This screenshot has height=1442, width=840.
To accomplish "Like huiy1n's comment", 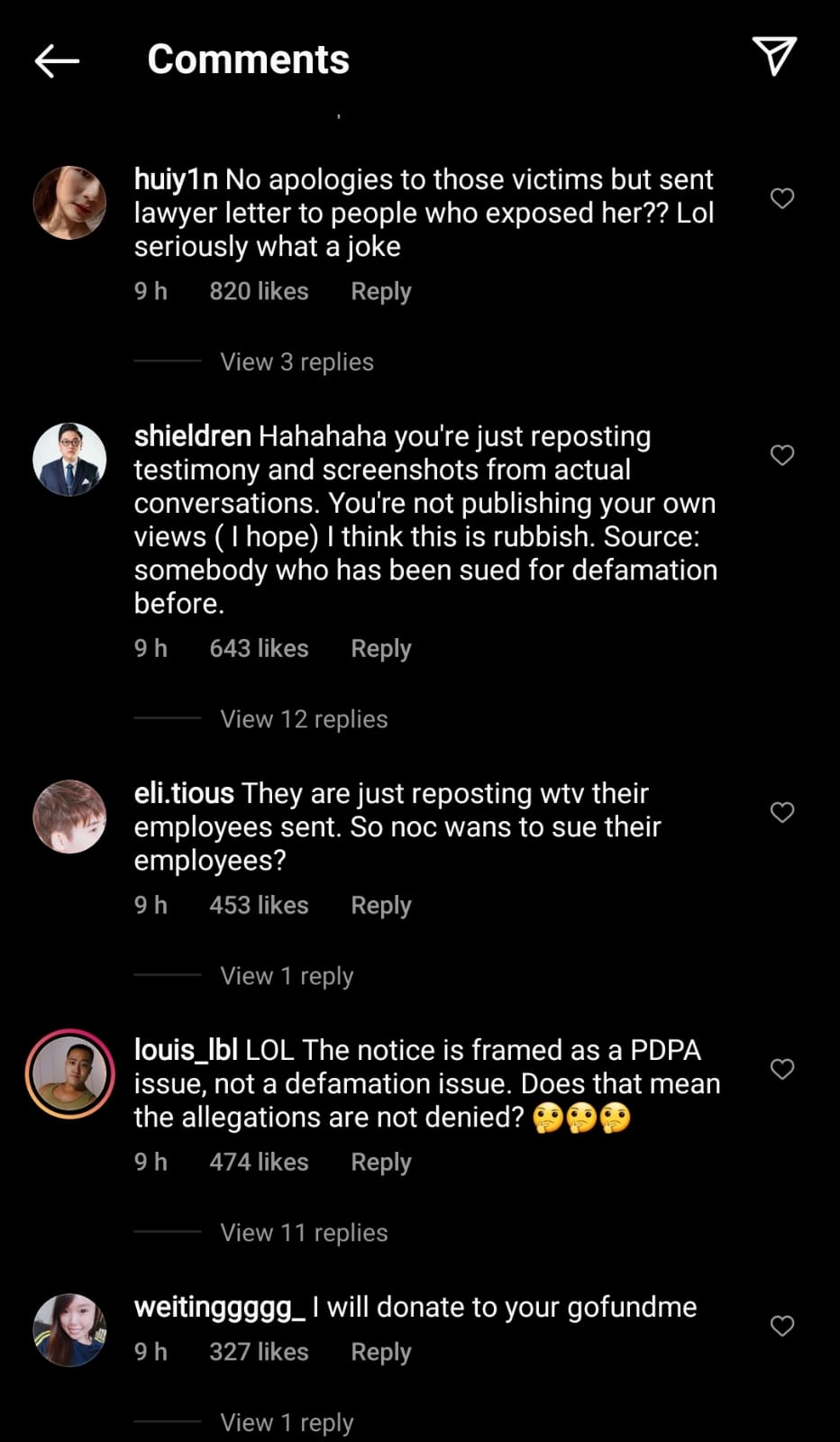I will pyautogui.click(x=782, y=198).
